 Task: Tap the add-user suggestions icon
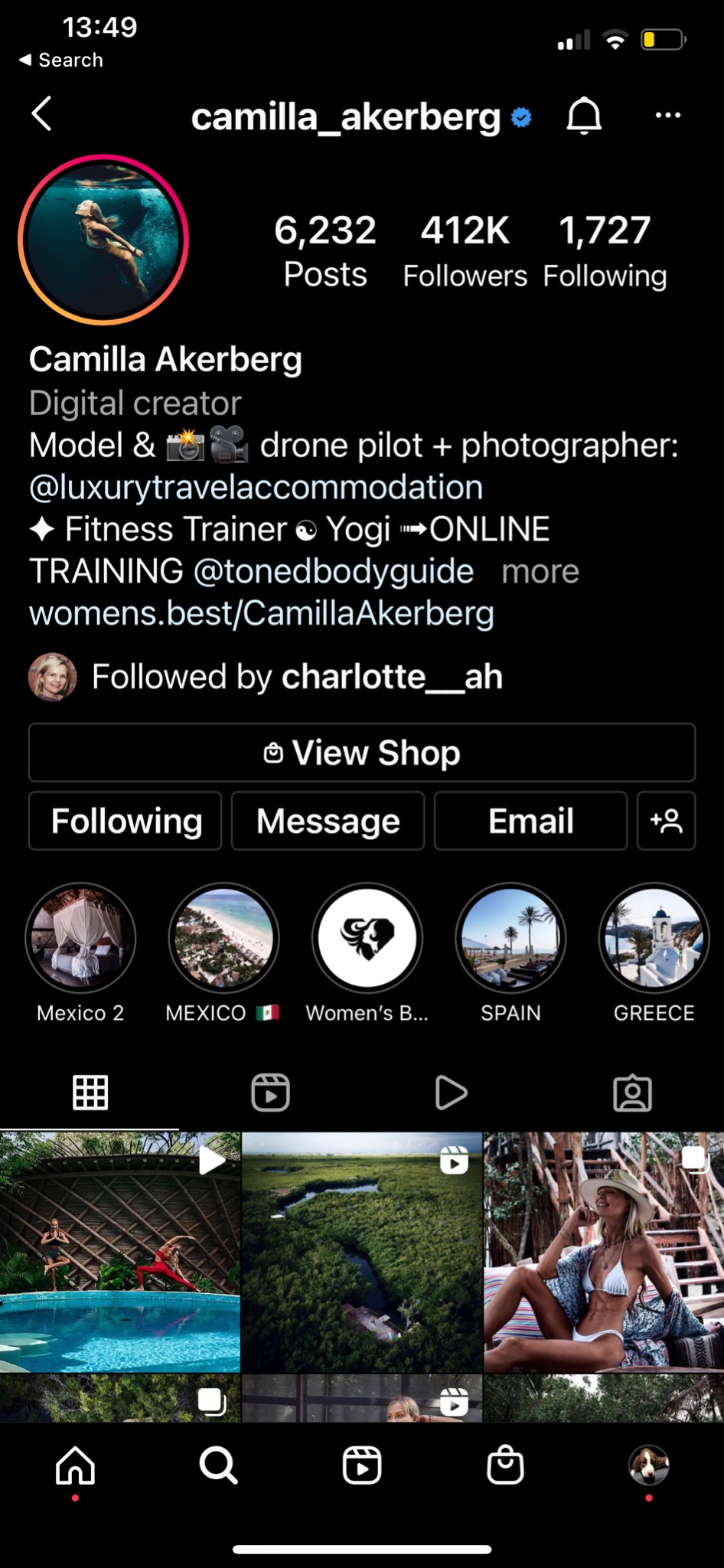click(x=666, y=820)
